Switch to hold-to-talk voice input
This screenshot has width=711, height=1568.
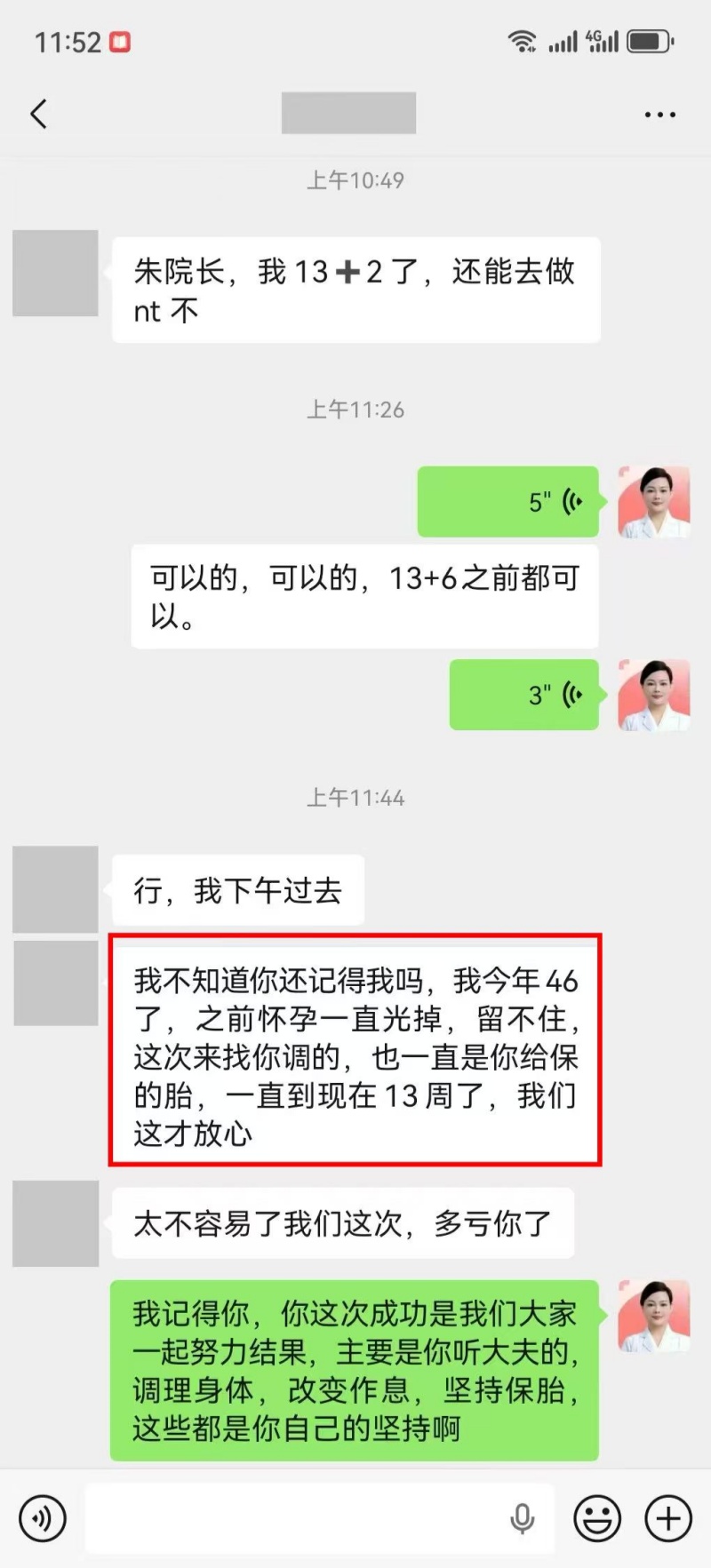(x=42, y=1518)
